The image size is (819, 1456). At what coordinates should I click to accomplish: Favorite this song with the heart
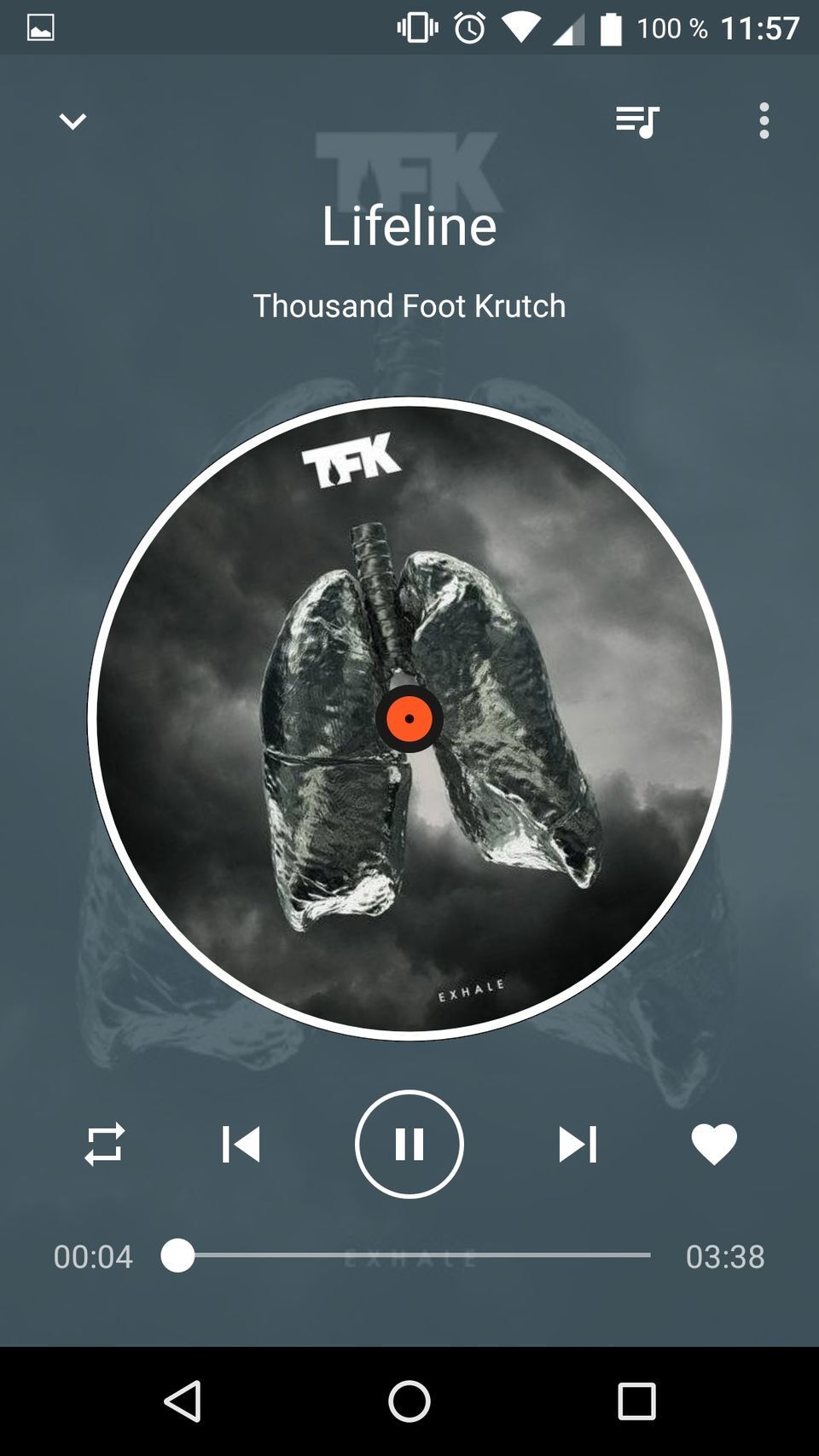(x=714, y=1144)
